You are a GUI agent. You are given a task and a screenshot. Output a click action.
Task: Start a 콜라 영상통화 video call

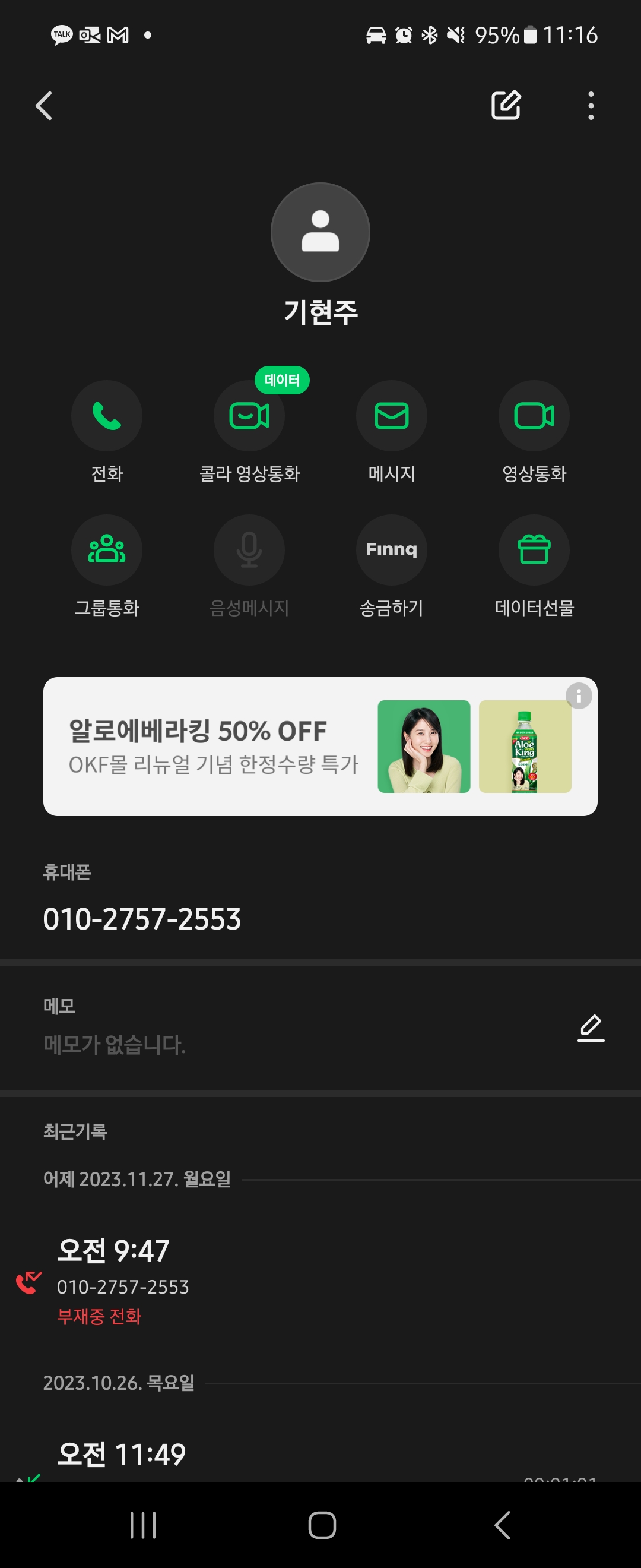249,416
